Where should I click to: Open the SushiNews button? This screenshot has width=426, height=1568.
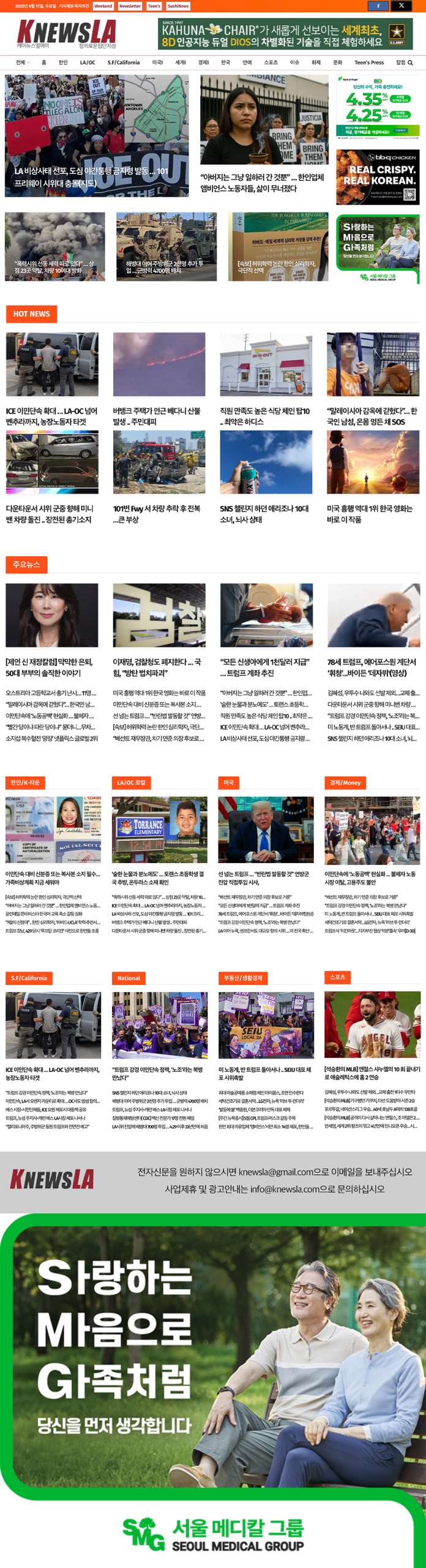coord(178,6)
